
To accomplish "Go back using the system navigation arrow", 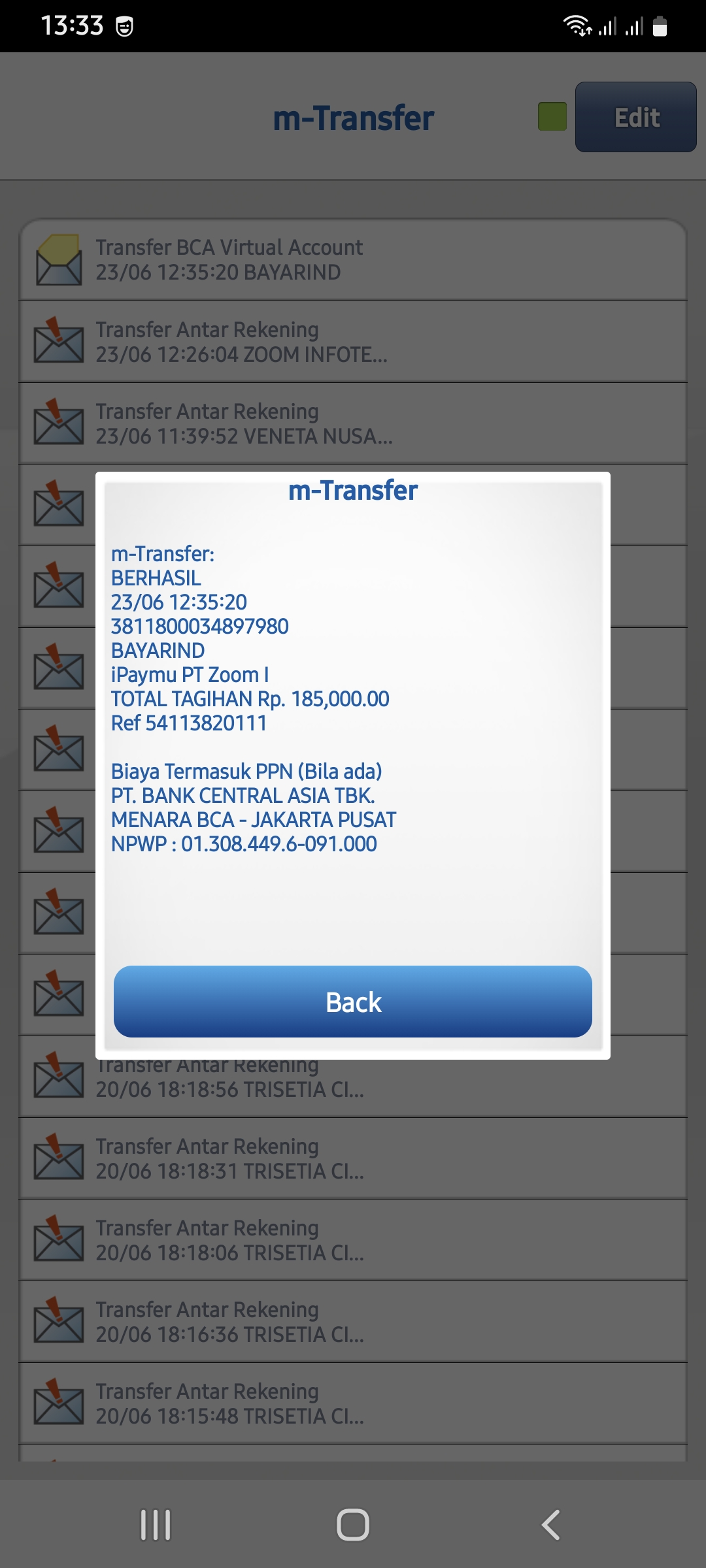I will pyautogui.click(x=550, y=1525).
